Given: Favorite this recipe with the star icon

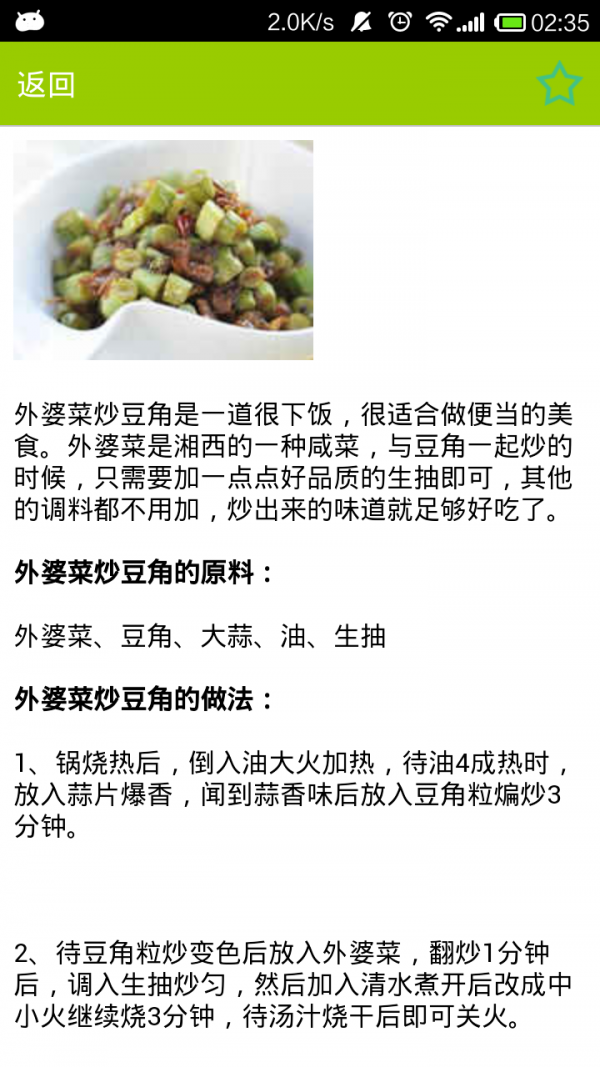Looking at the screenshot, I should pos(558,85).
